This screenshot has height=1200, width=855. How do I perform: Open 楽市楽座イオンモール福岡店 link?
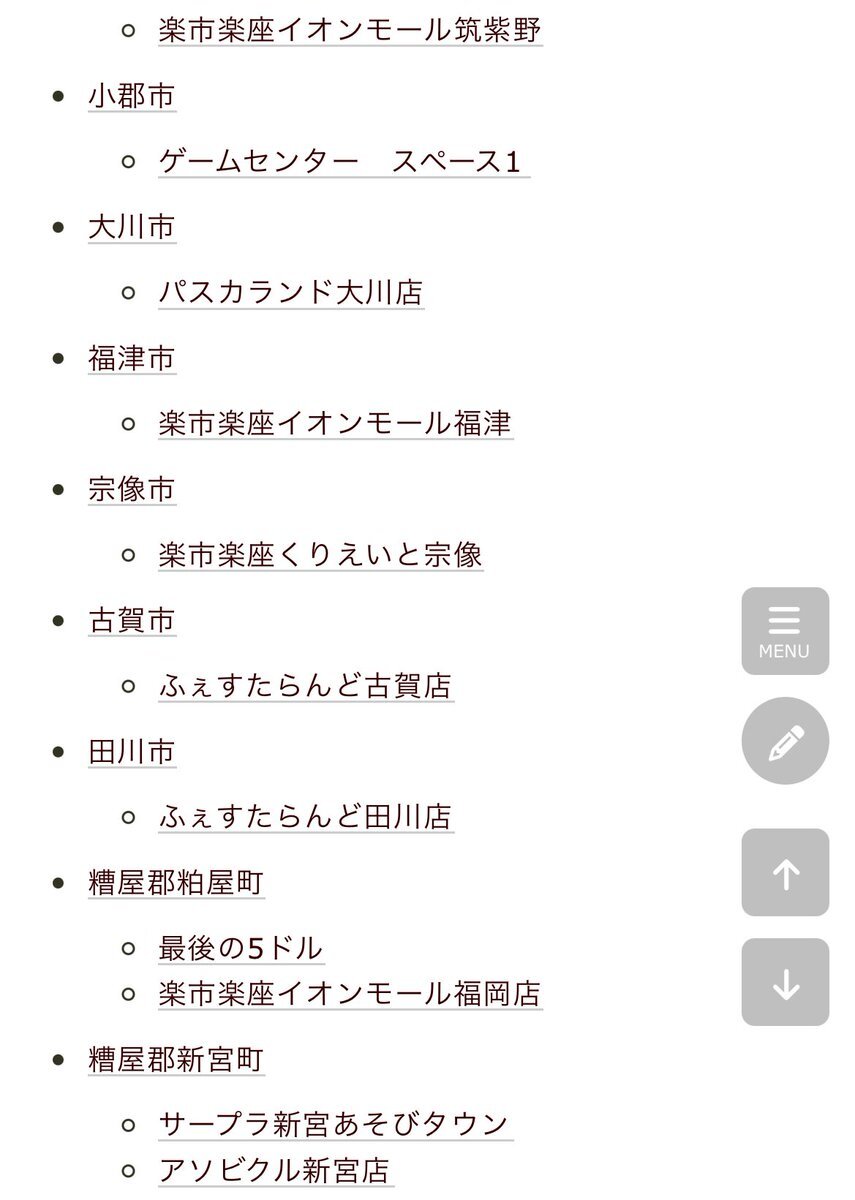(350, 993)
